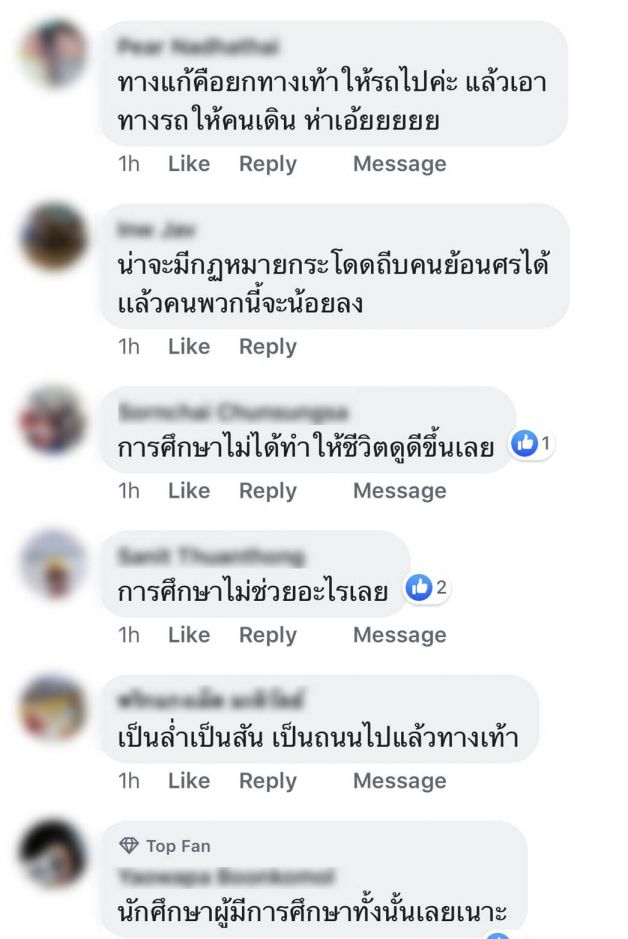Like the comment การศึกษาไม่ช่วยอะไรเลย

pyautogui.click(x=189, y=635)
